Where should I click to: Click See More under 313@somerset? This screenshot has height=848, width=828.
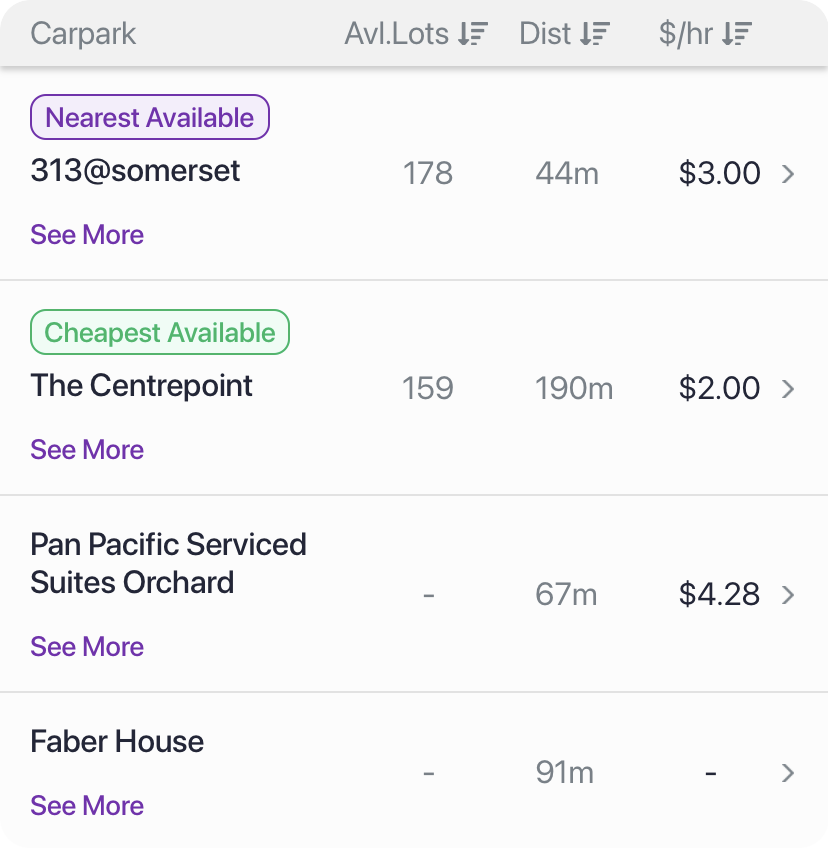tap(87, 235)
